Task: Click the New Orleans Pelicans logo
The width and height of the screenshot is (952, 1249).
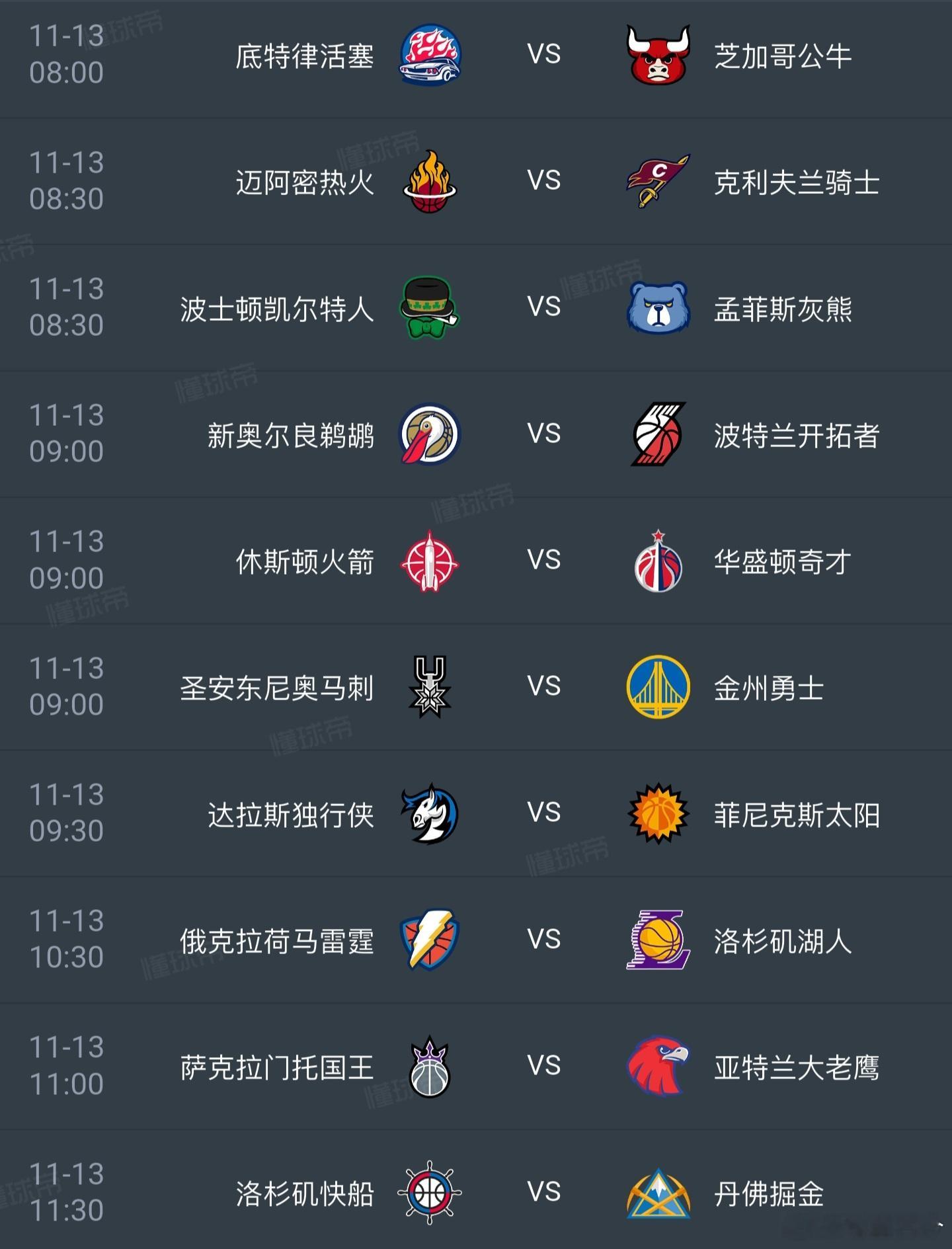Action: [429, 435]
